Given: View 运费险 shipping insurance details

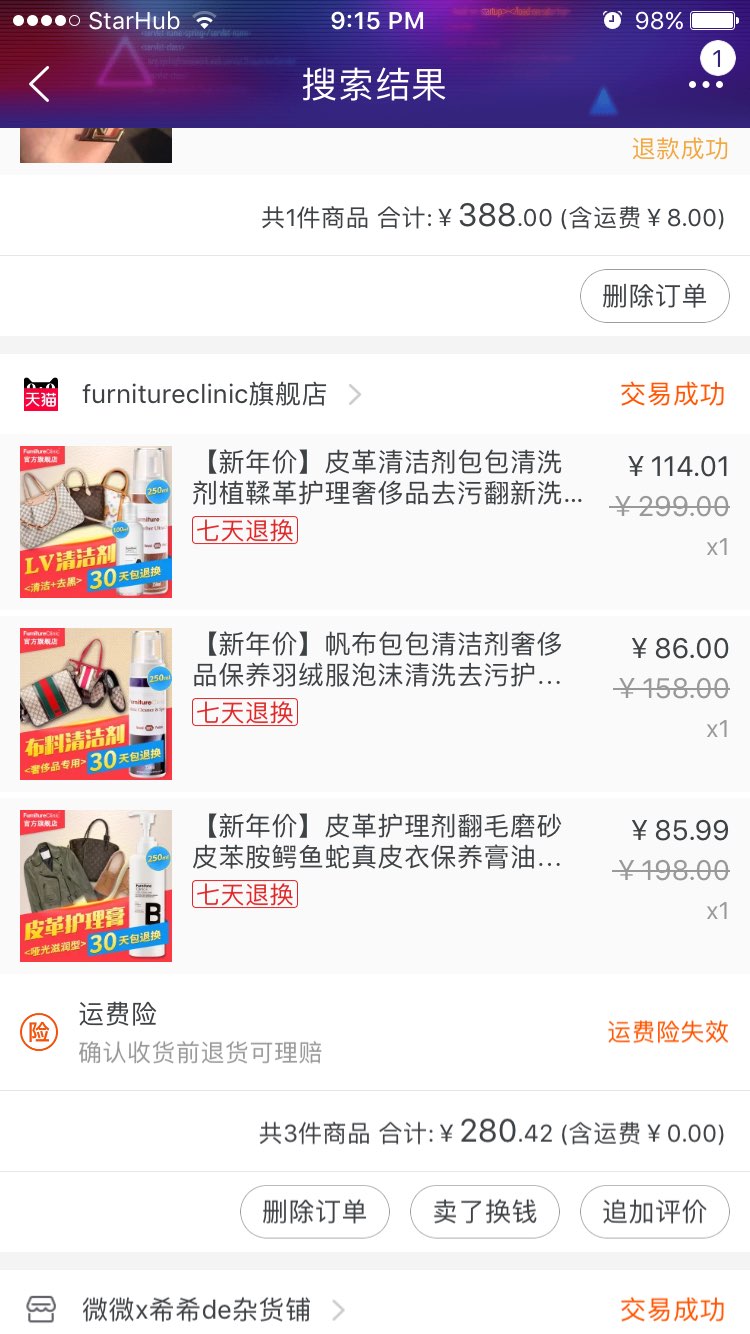Looking at the screenshot, I should tap(200, 1032).
